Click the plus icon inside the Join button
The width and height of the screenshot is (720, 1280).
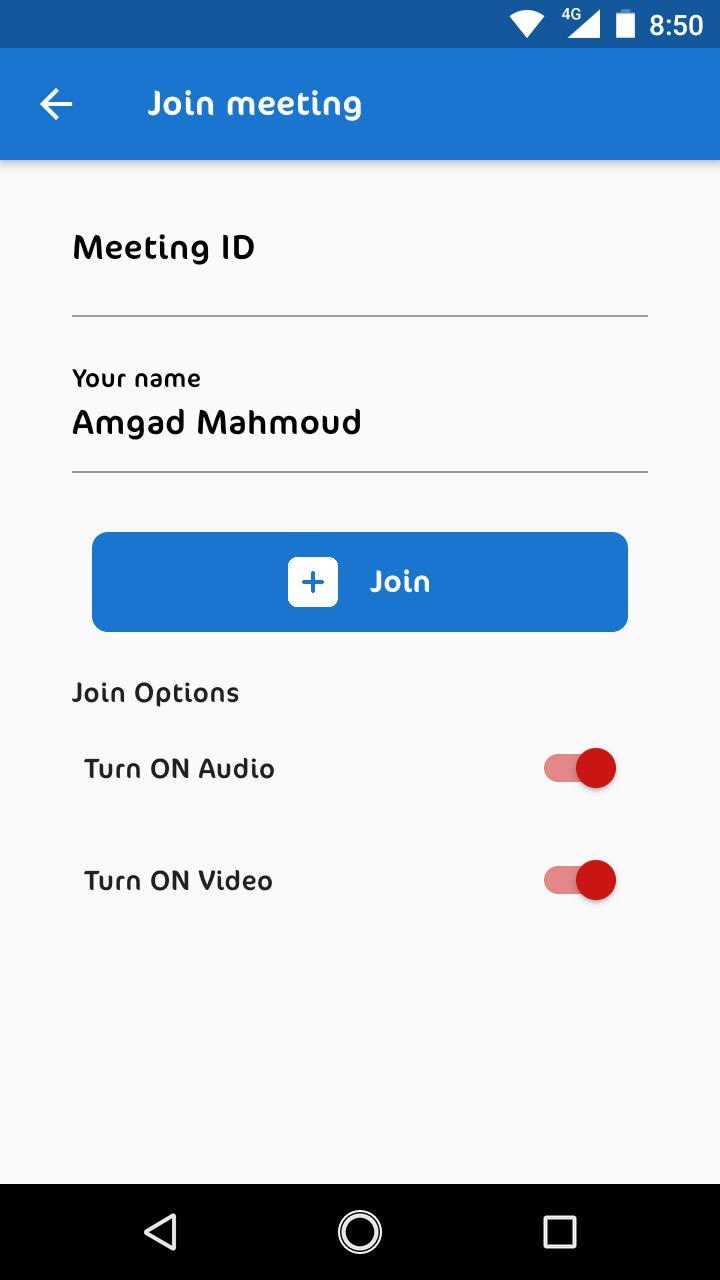pyautogui.click(x=312, y=581)
